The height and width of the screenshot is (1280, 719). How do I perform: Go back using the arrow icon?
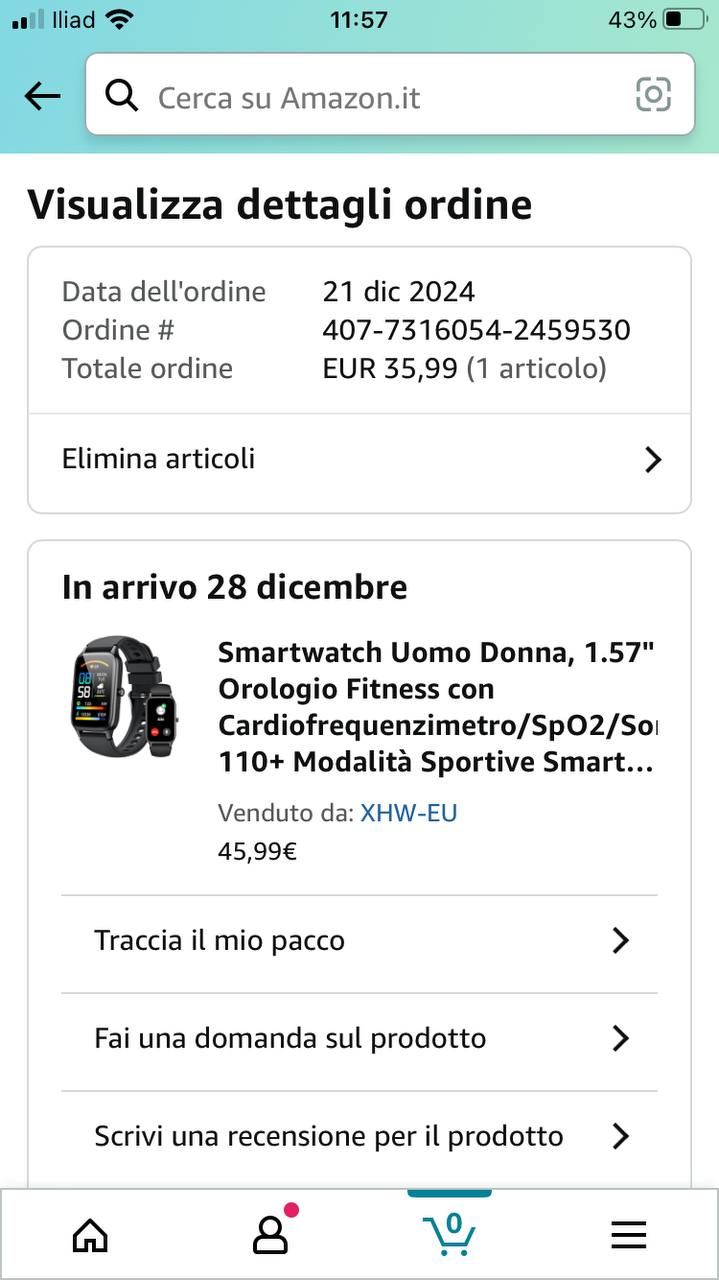point(42,96)
